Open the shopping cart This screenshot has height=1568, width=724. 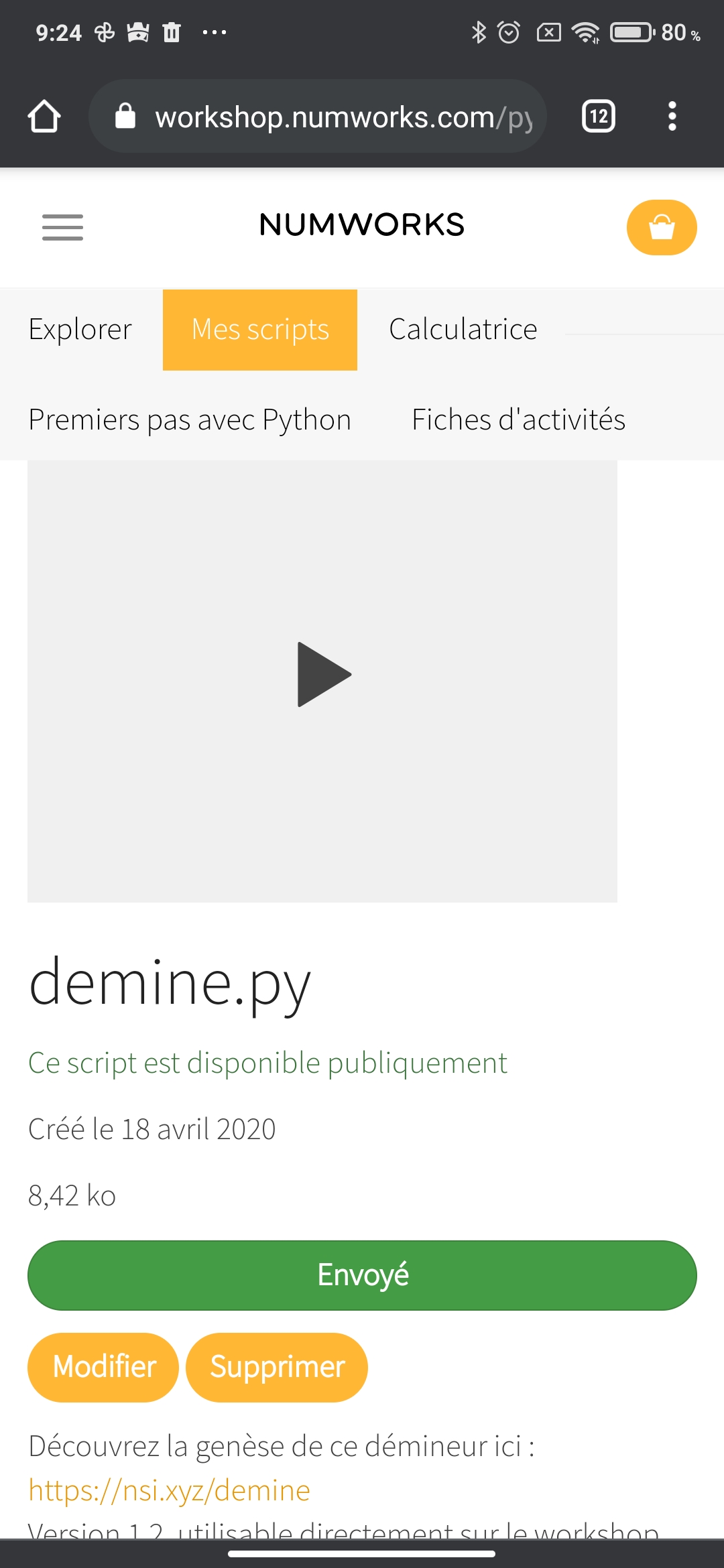[662, 227]
